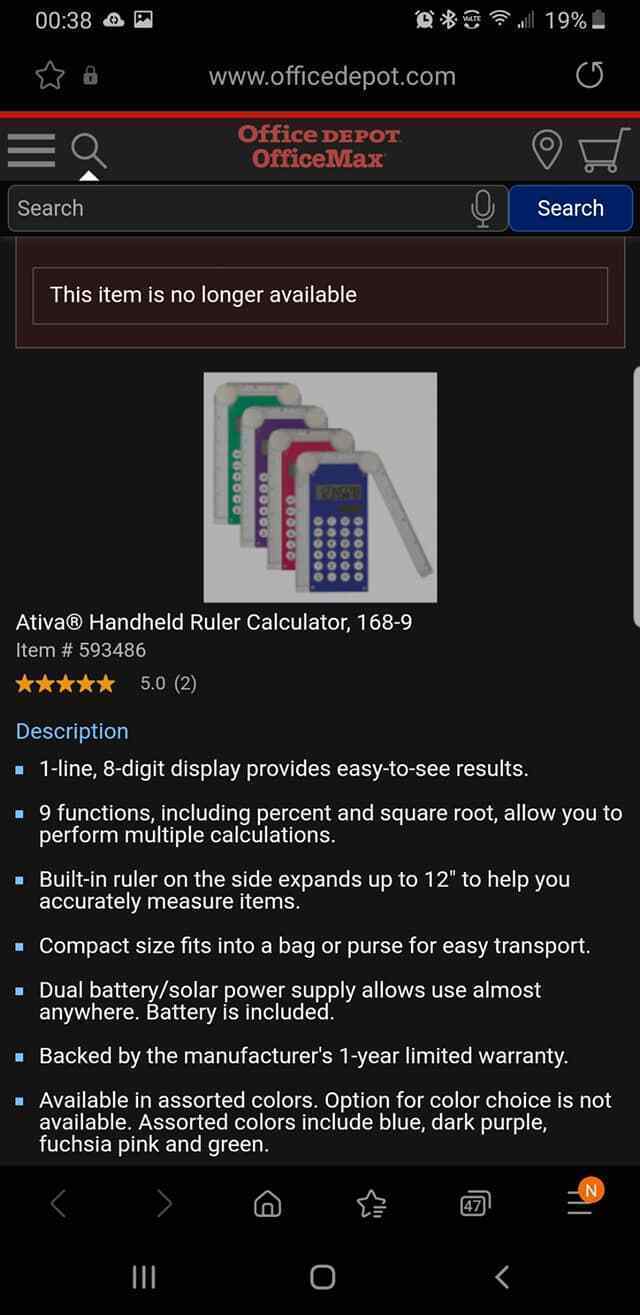View the 5.0 star reviews

[105, 684]
